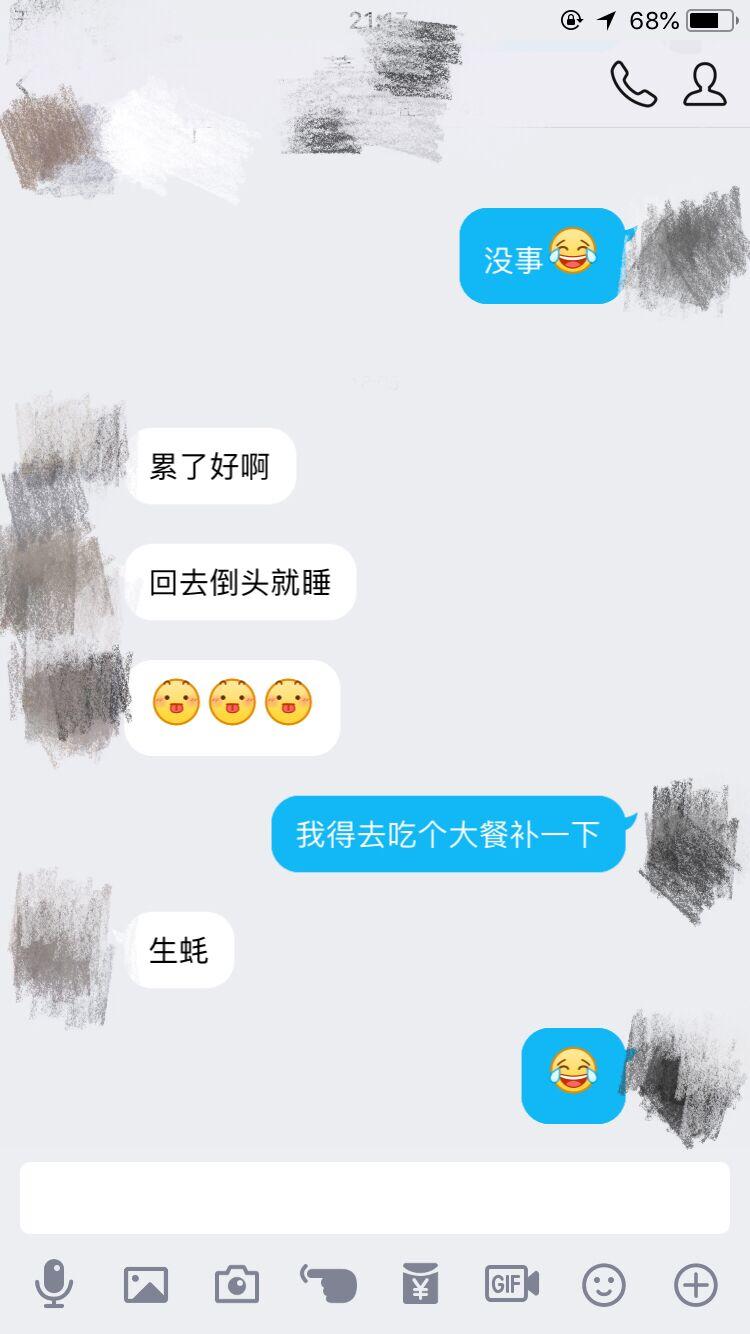The image size is (750, 1334).
Task: Open the photo gallery picker icon
Action: tap(147, 1284)
